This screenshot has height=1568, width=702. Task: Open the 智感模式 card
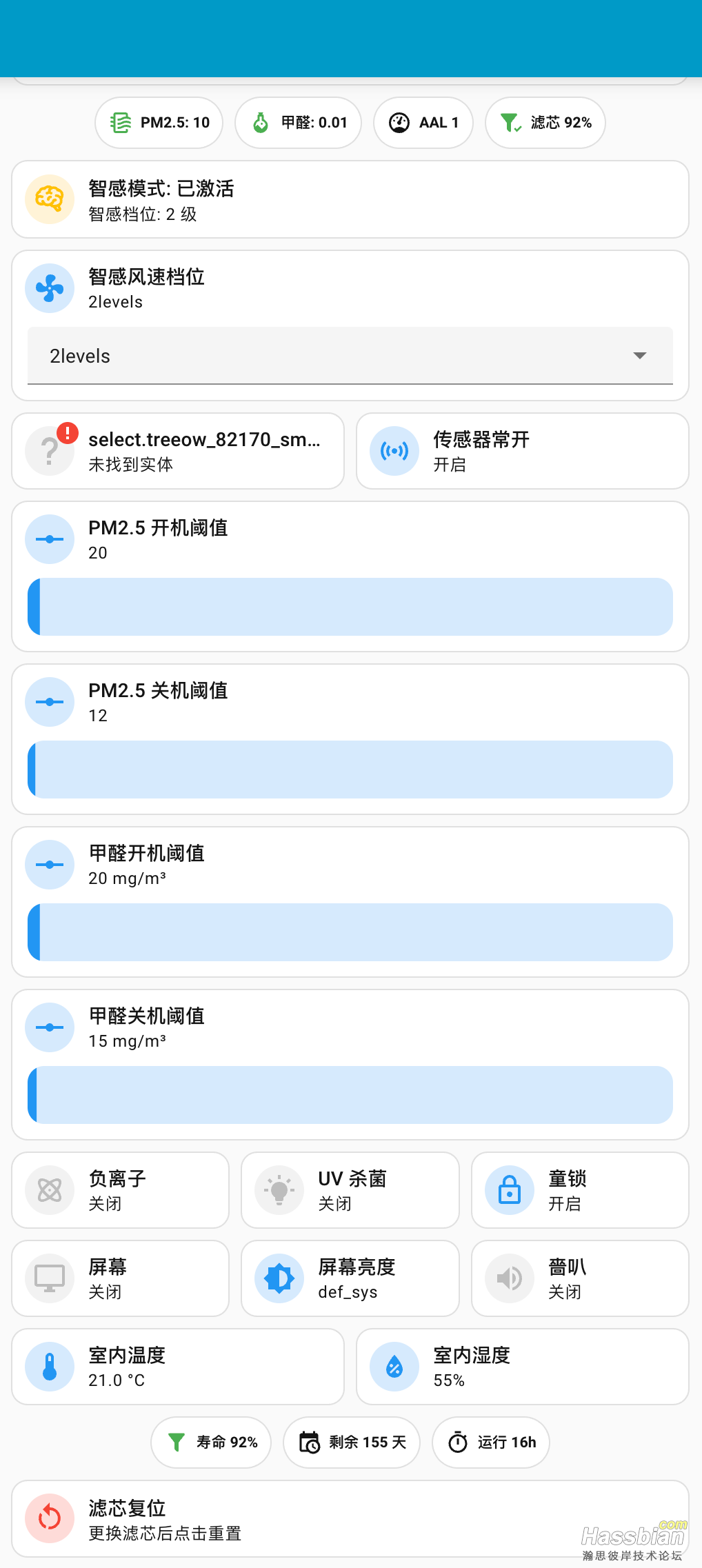pos(350,200)
